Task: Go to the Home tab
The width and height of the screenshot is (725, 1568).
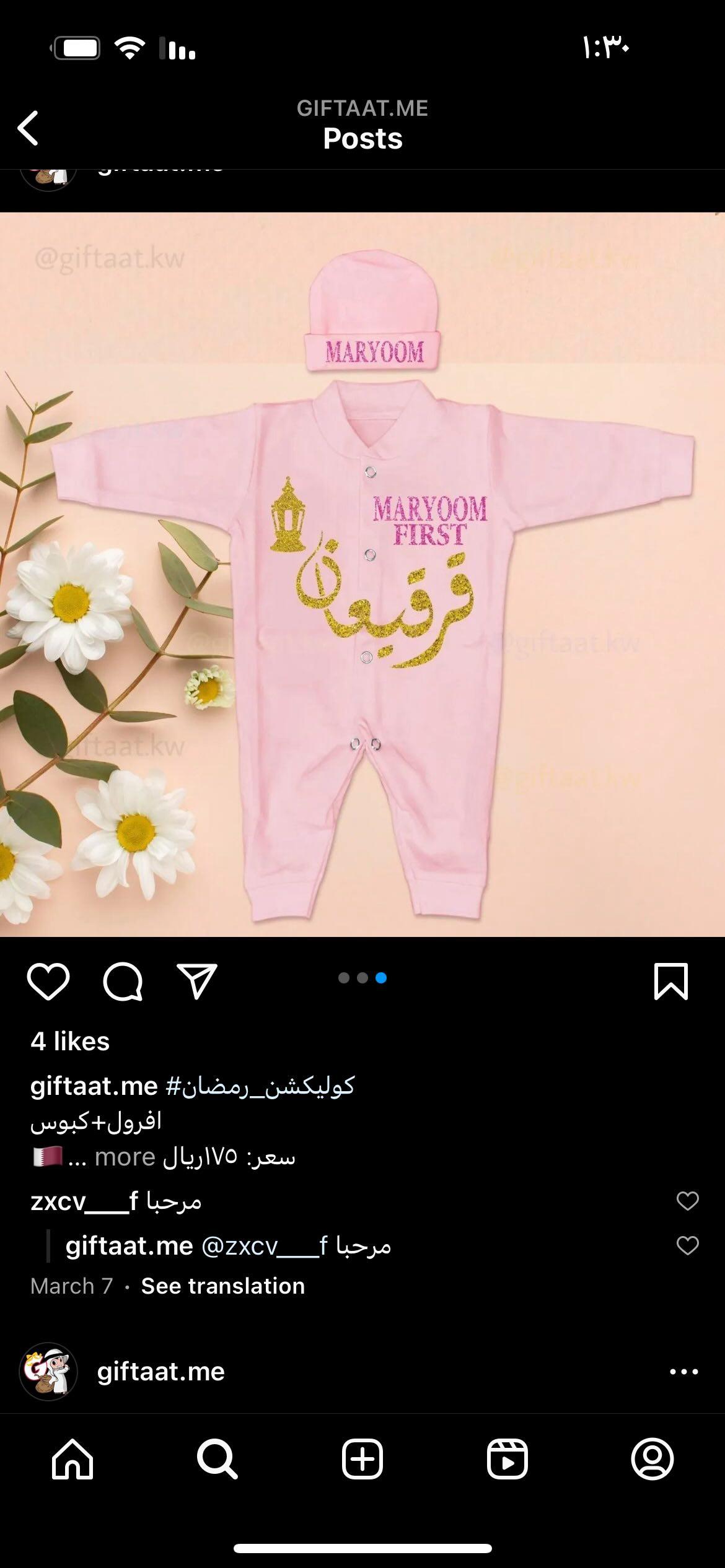Action: (72, 1459)
